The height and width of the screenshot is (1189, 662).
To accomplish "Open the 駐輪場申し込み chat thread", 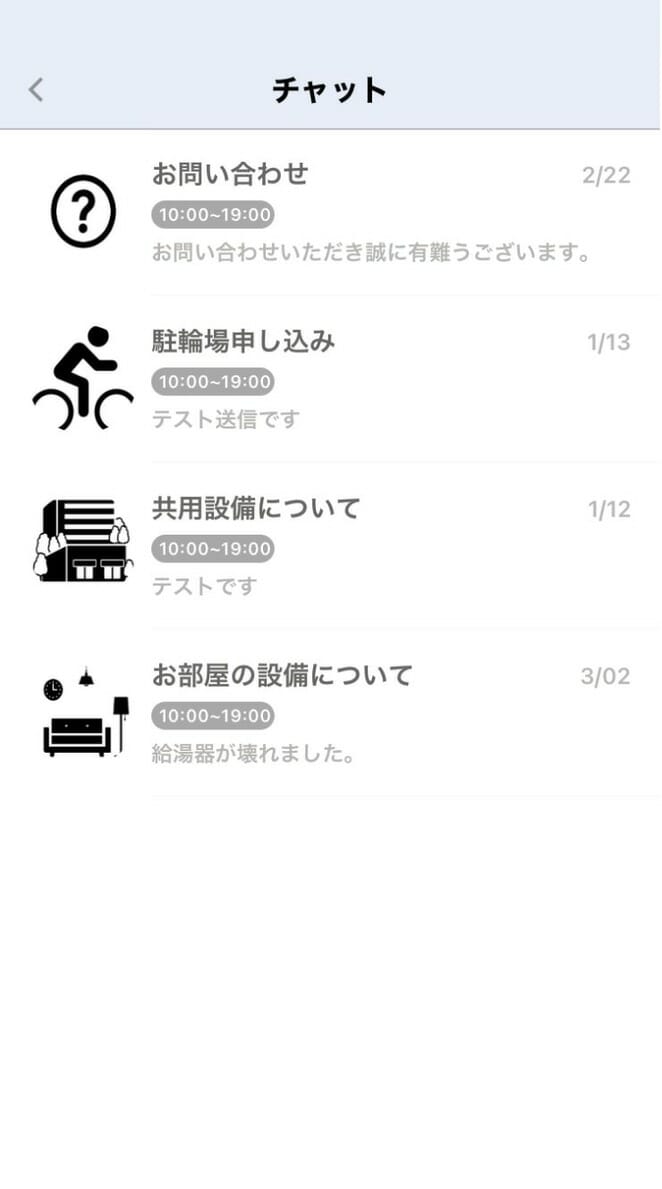I will click(x=331, y=379).
